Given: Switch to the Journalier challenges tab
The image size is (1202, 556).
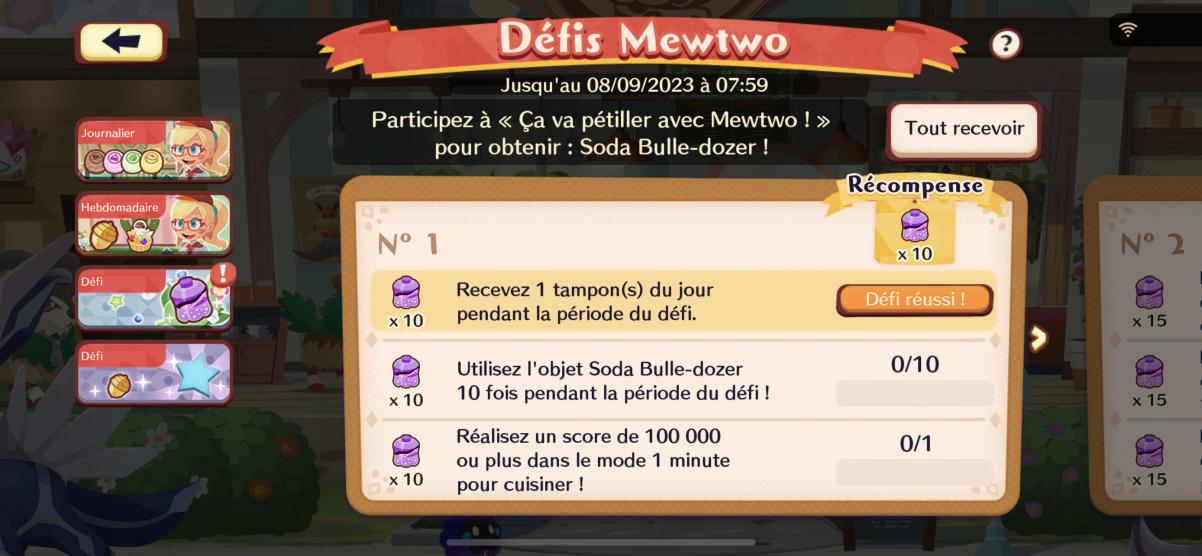Looking at the screenshot, I should tap(154, 149).
